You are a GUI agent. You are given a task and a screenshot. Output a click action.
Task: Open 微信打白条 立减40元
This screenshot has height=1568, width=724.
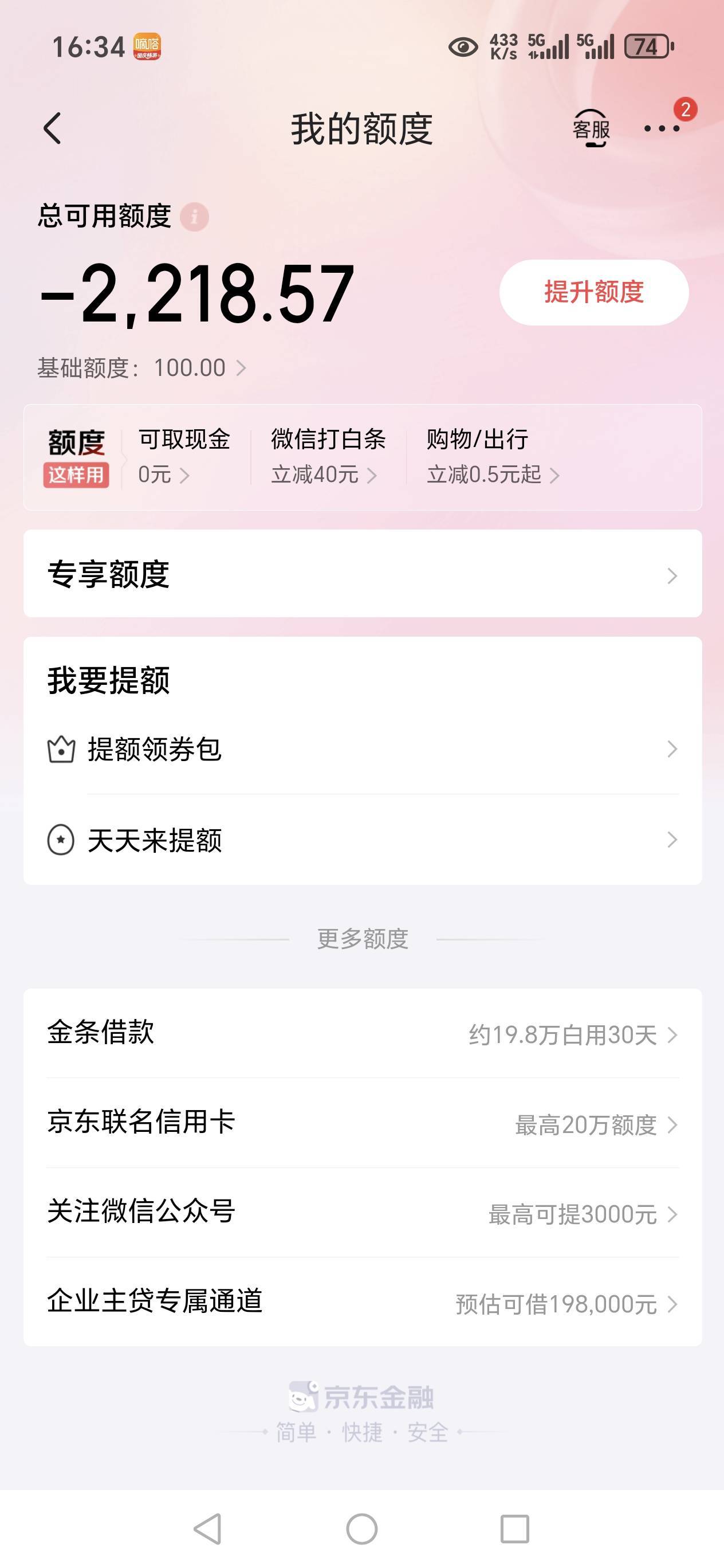coord(328,457)
